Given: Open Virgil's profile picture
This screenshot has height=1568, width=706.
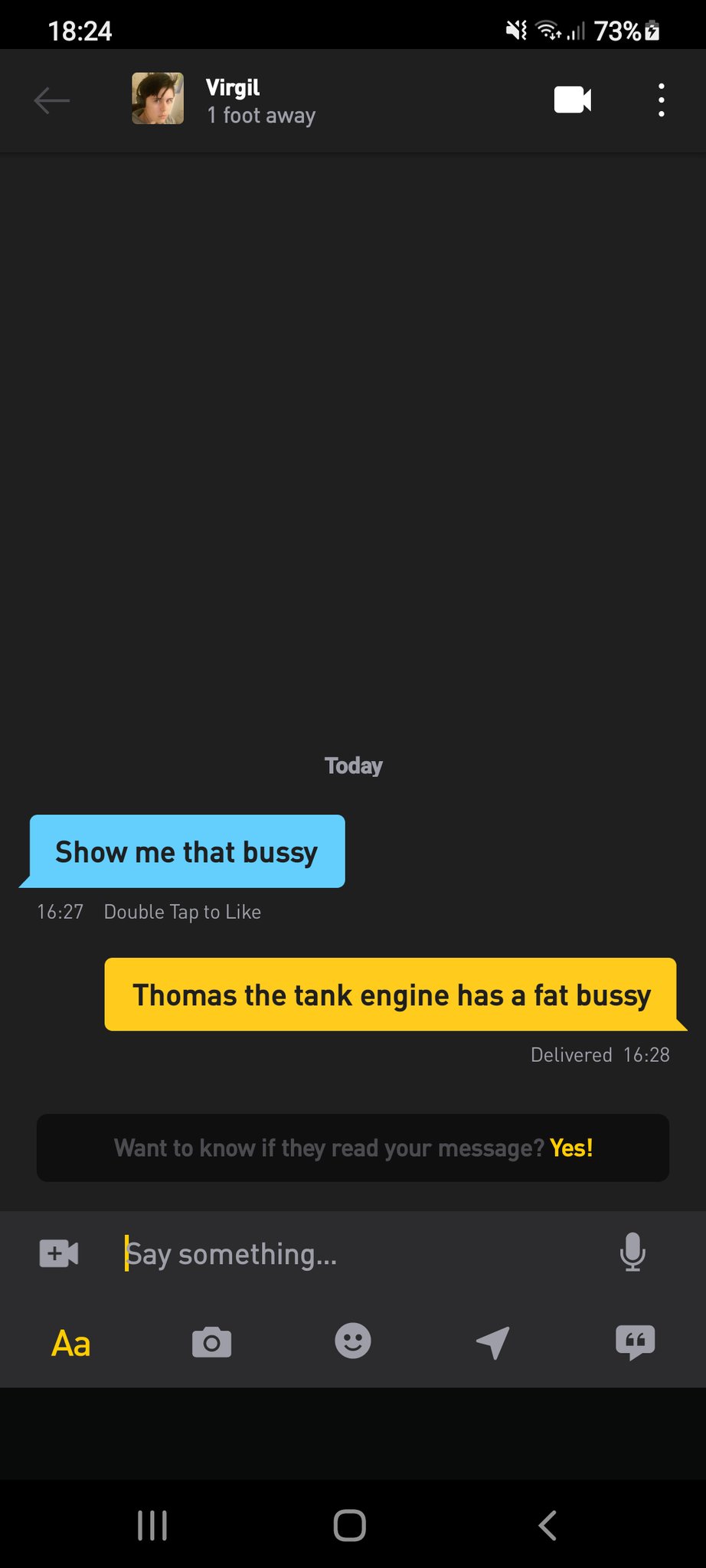Looking at the screenshot, I should 158,99.
